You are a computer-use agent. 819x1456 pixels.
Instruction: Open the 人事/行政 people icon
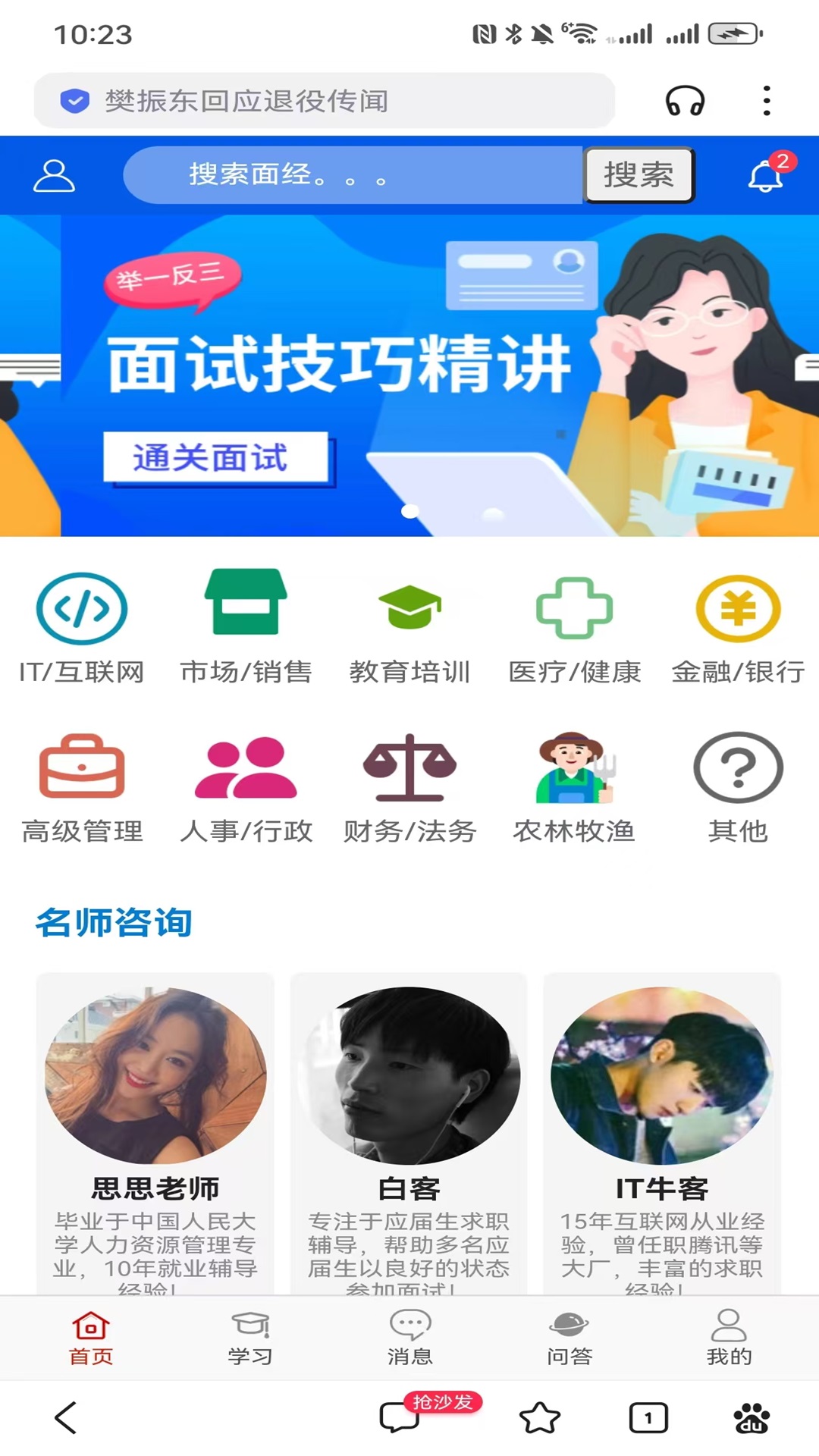(x=246, y=767)
